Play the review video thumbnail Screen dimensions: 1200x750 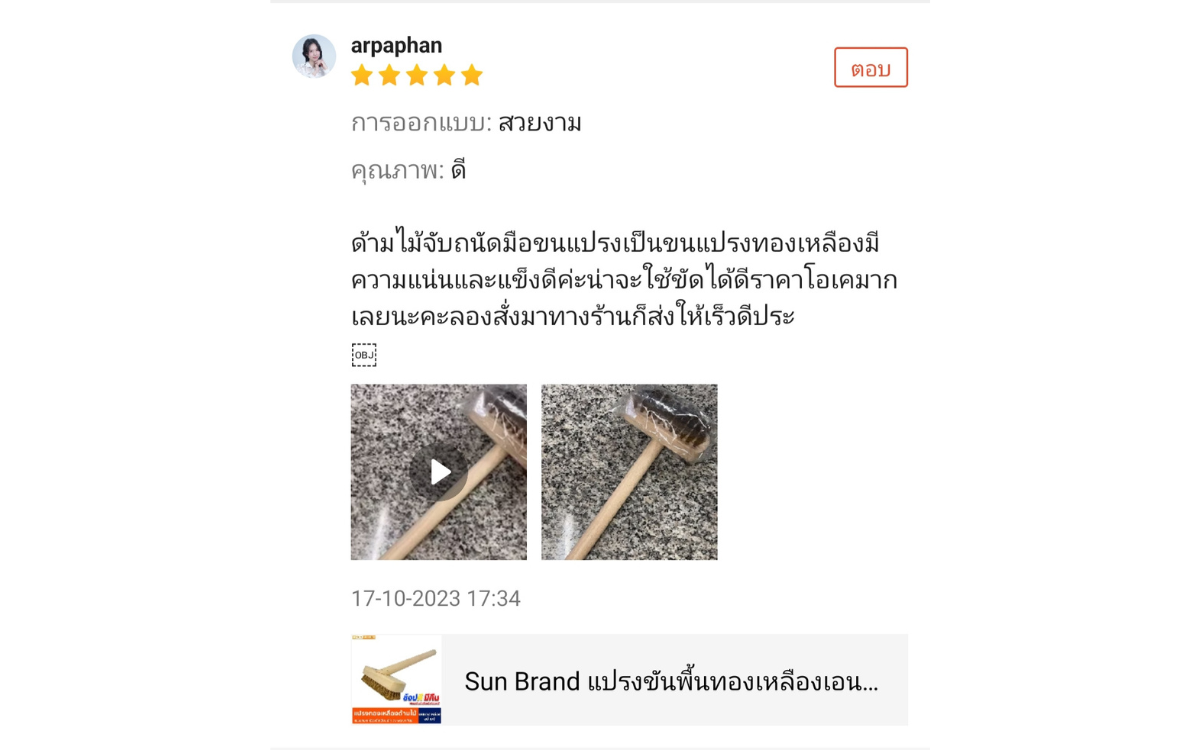pyautogui.click(x=439, y=472)
